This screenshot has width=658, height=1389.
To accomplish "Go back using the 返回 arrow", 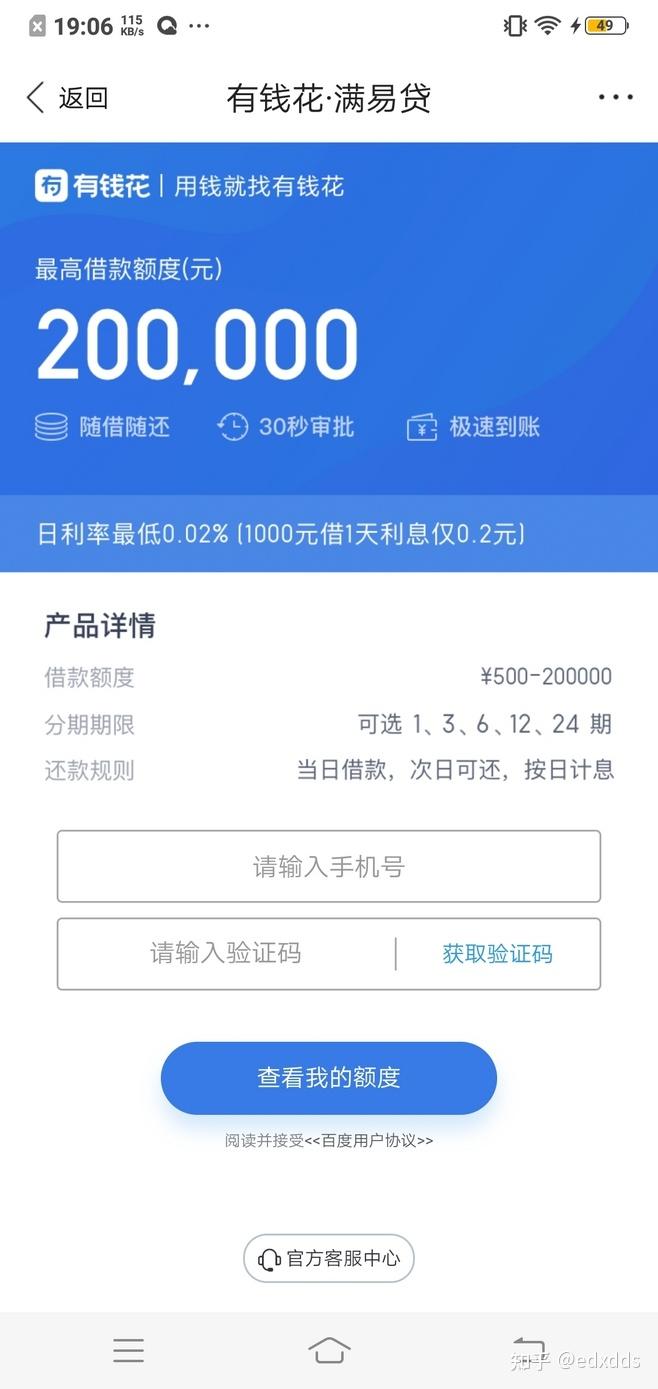I will (66, 98).
